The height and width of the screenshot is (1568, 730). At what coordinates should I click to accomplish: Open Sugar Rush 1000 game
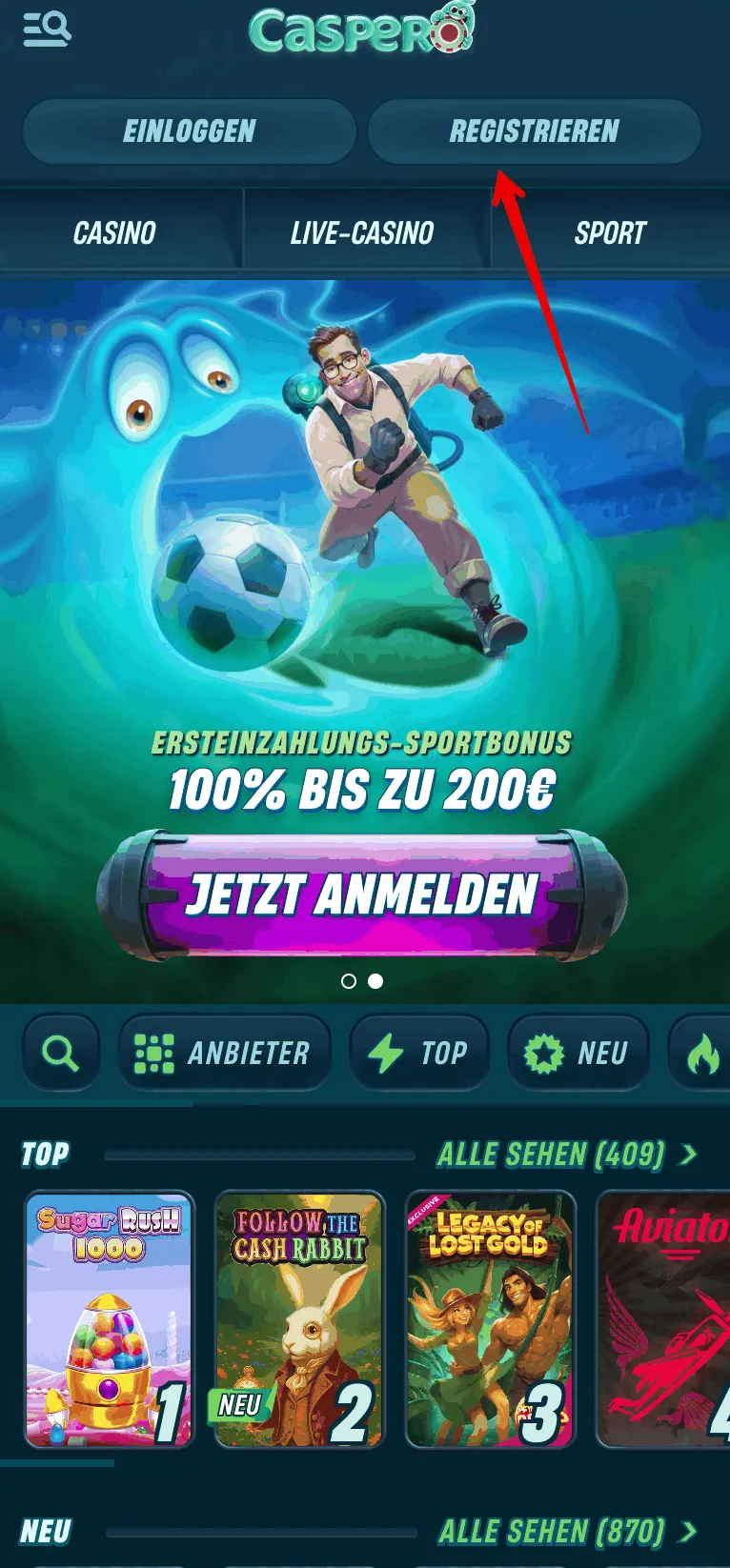pos(109,1319)
